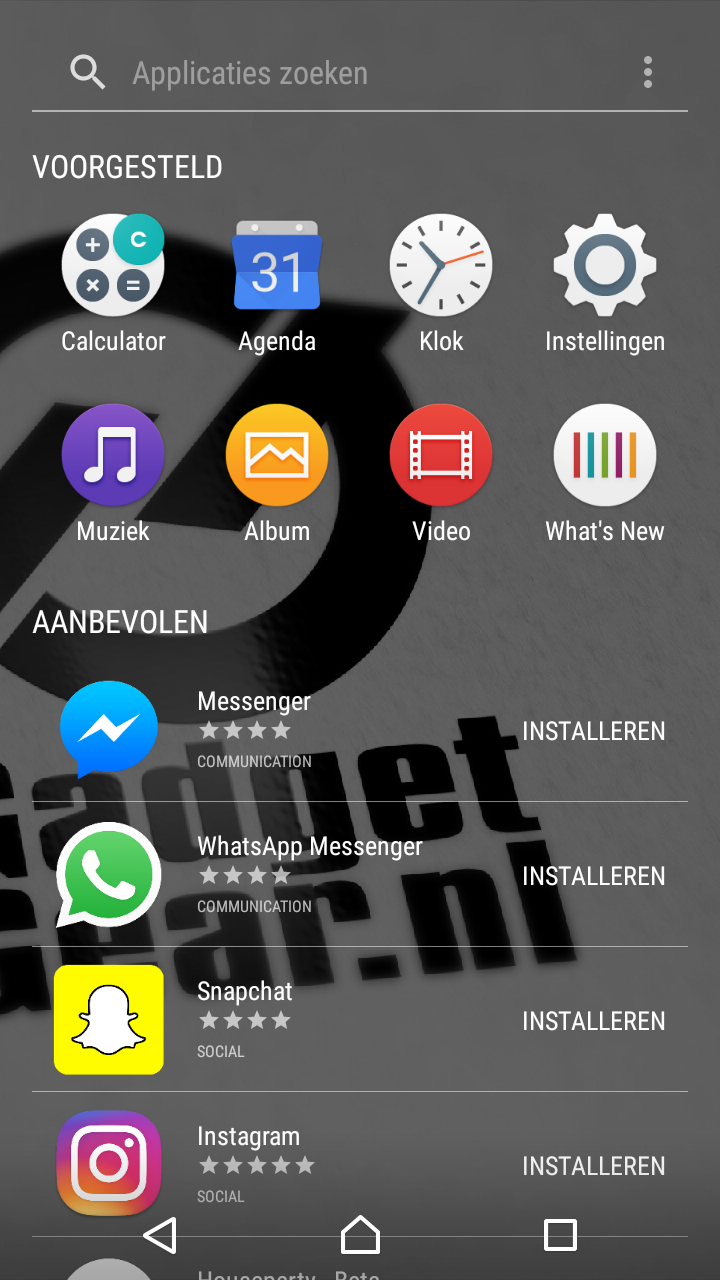View the Snapchat app listing
This screenshot has width=720, height=1280.
[x=270, y=1019]
